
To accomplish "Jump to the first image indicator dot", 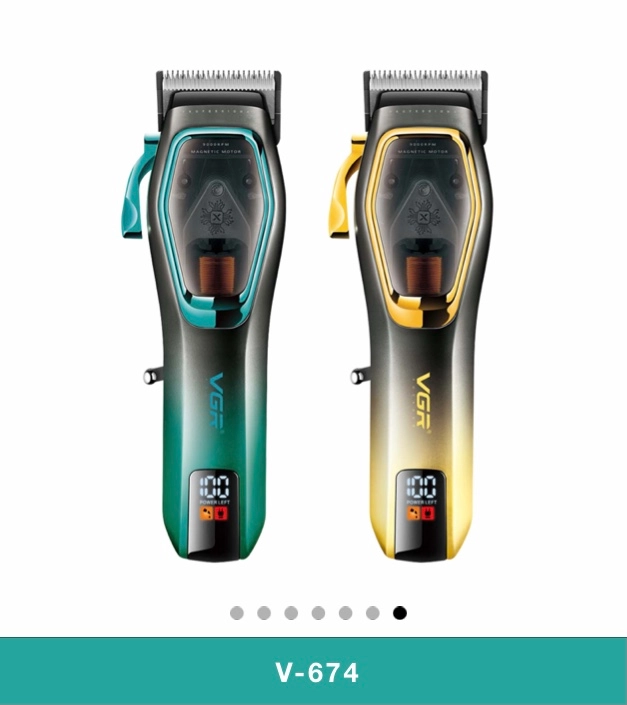I will (x=237, y=613).
